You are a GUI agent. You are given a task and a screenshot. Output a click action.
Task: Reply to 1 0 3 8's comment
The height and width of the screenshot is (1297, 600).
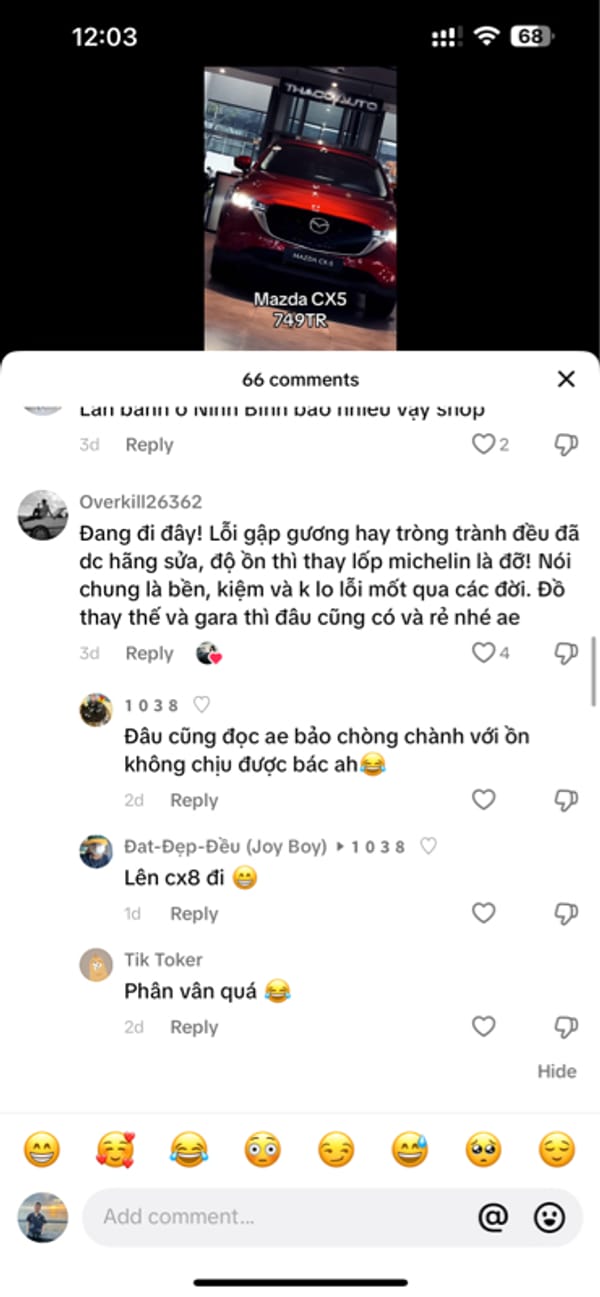193,800
